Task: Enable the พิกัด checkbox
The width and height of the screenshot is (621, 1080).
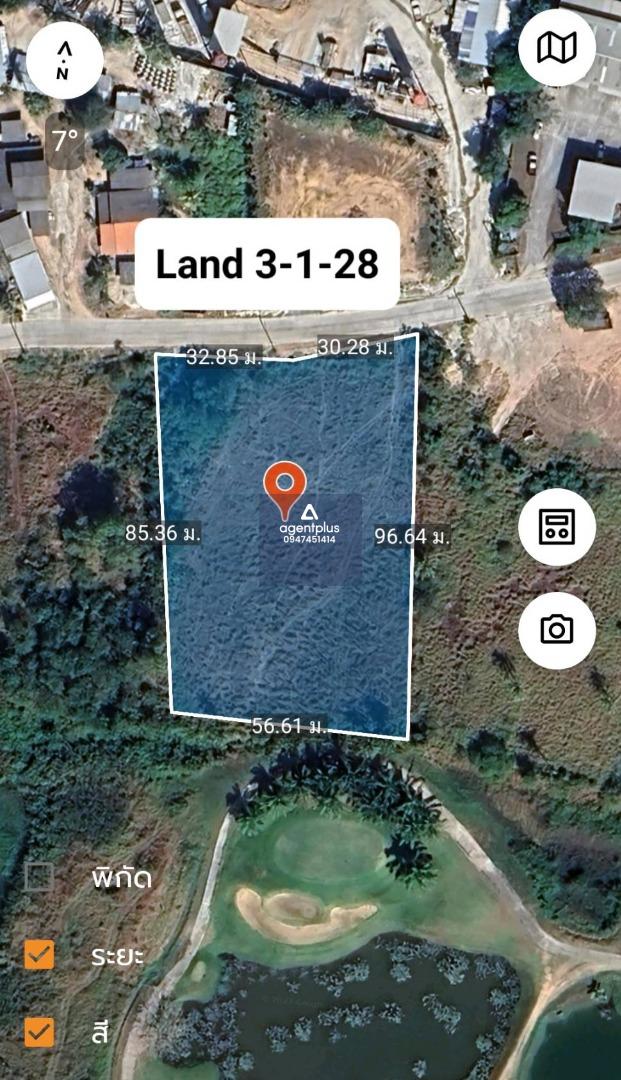Action: coord(39,877)
